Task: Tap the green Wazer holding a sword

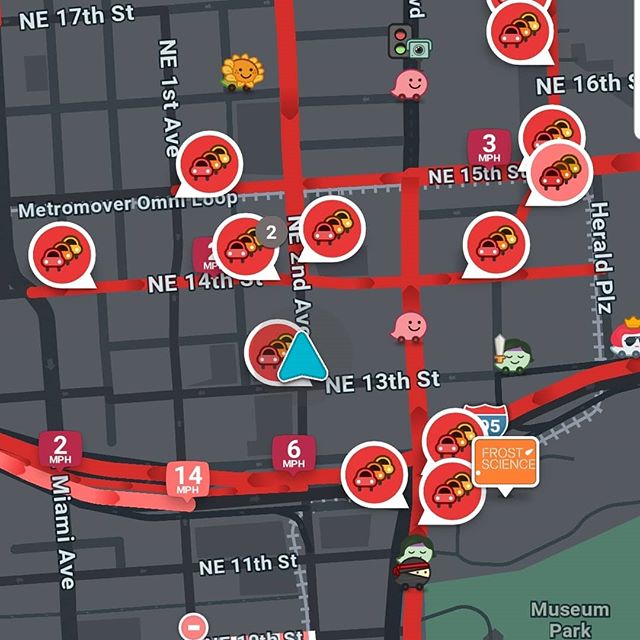Action: [x=513, y=351]
